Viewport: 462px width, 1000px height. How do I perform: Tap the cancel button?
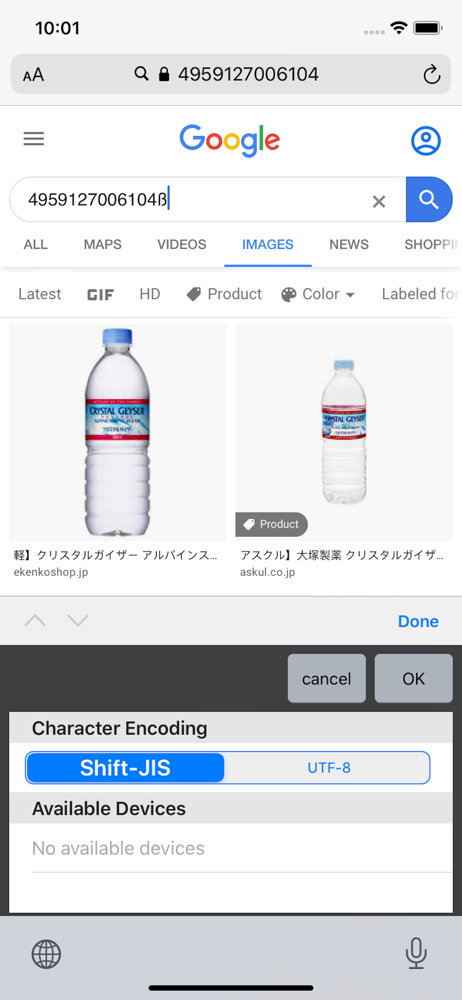pos(327,679)
